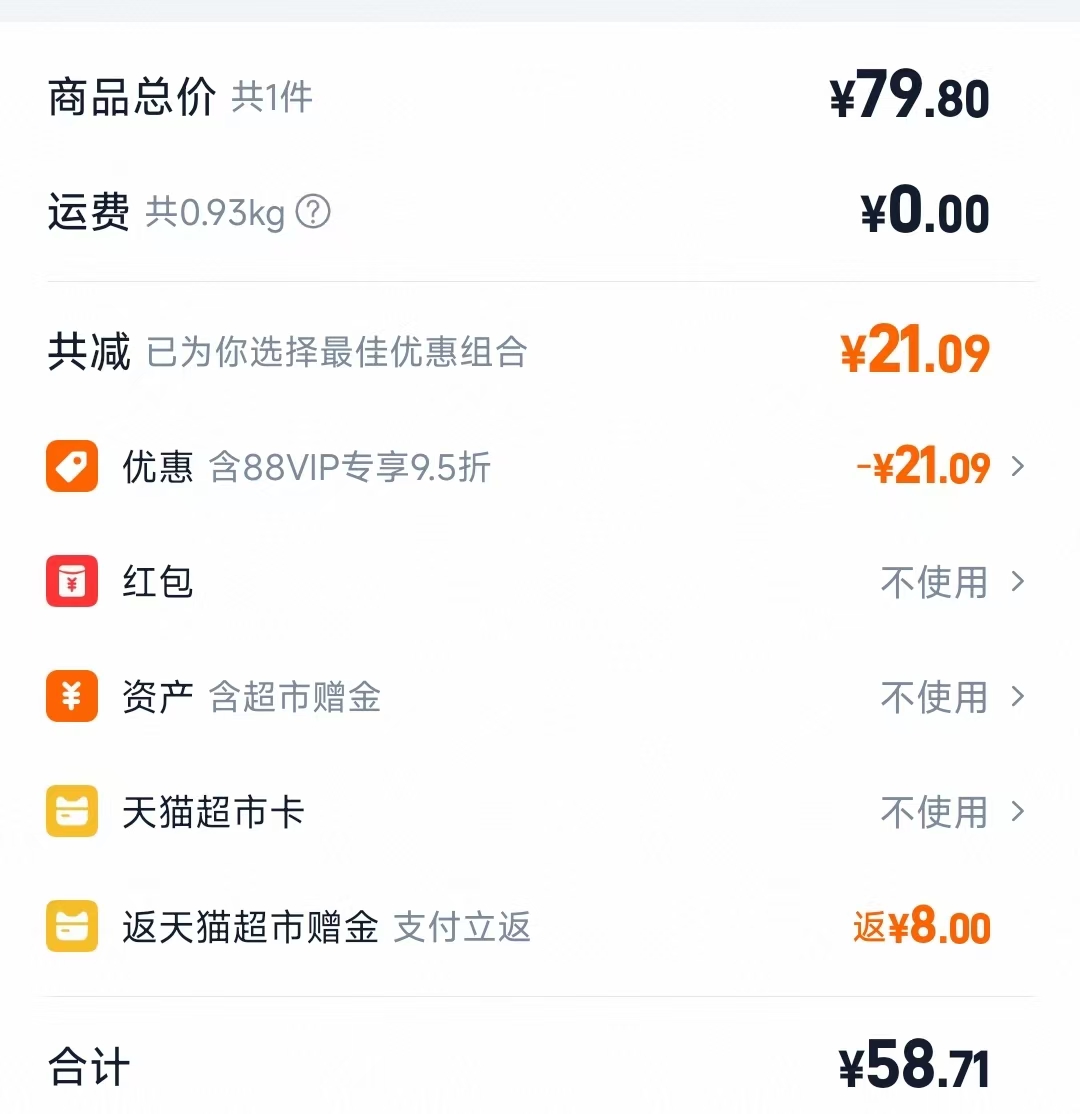Expand the 资产 asset options chevron

click(x=1019, y=696)
